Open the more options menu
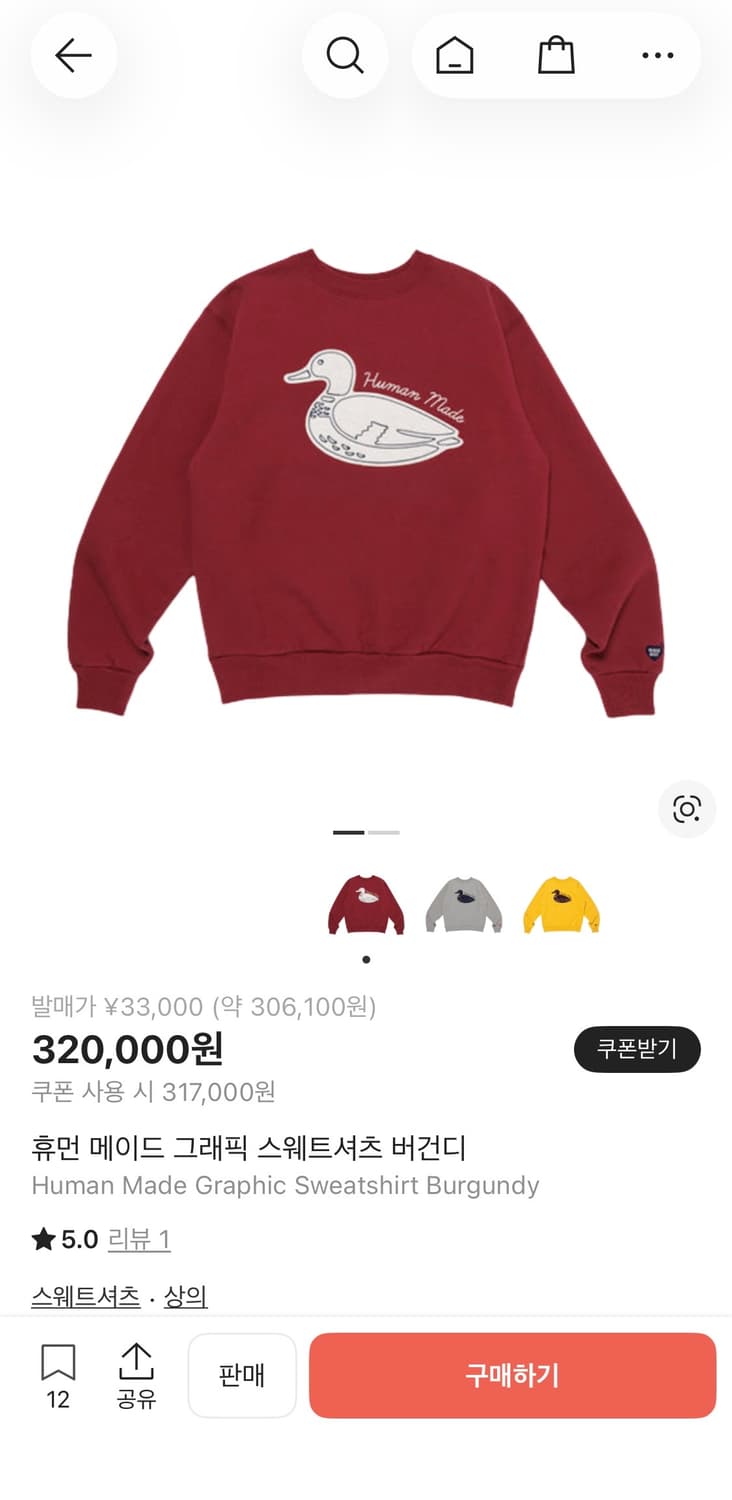The width and height of the screenshot is (732, 1500). 657,55
